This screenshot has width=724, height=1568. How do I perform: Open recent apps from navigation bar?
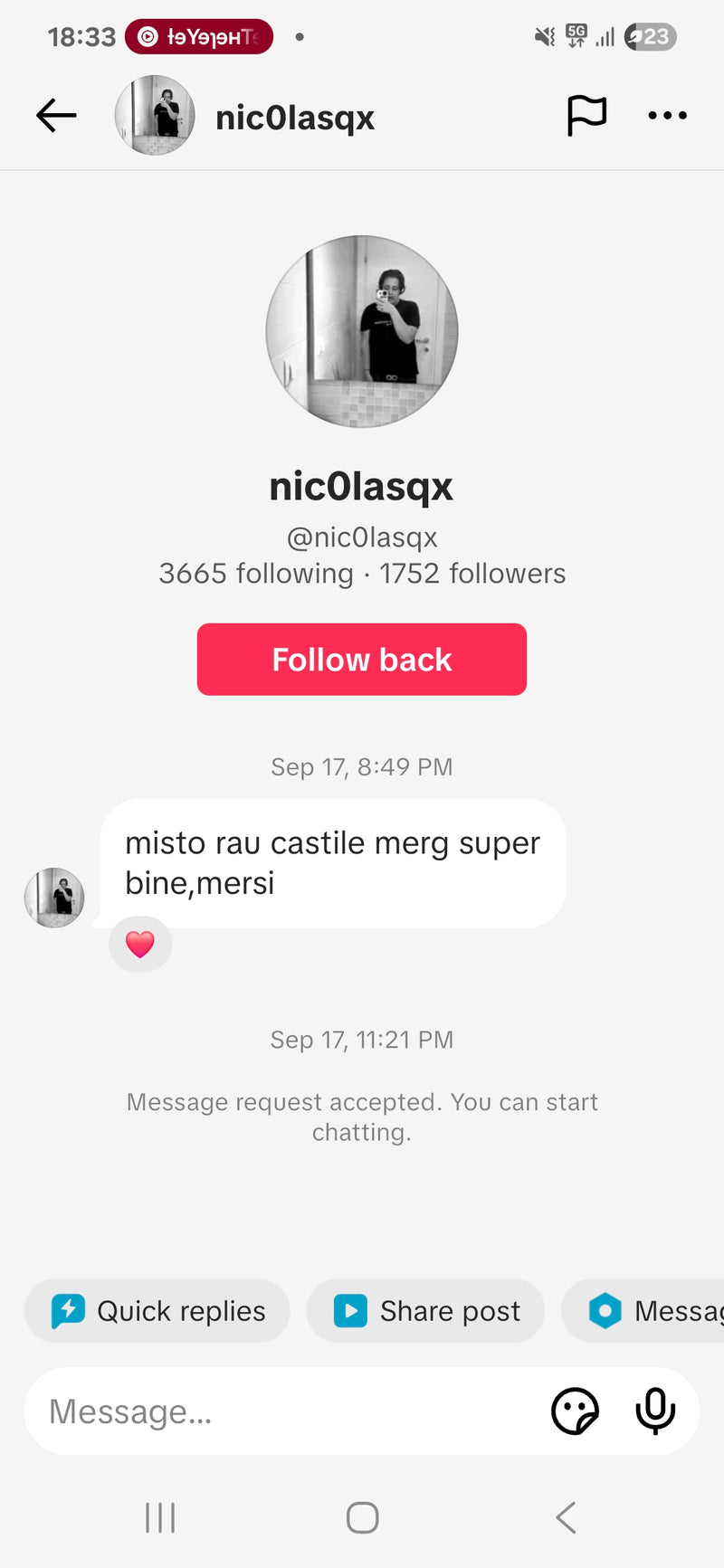[160, 1517]
